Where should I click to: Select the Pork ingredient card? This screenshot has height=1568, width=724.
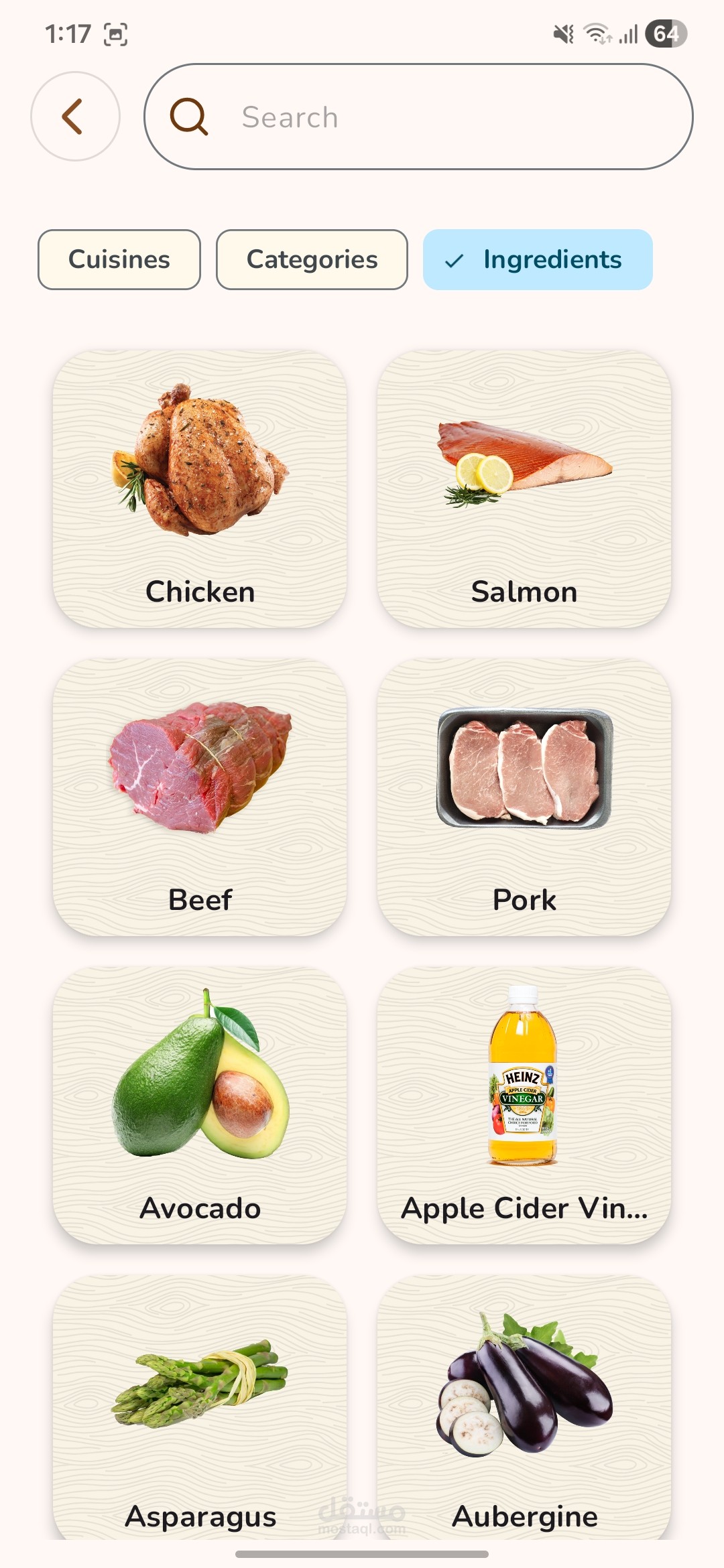pos(524,797)
